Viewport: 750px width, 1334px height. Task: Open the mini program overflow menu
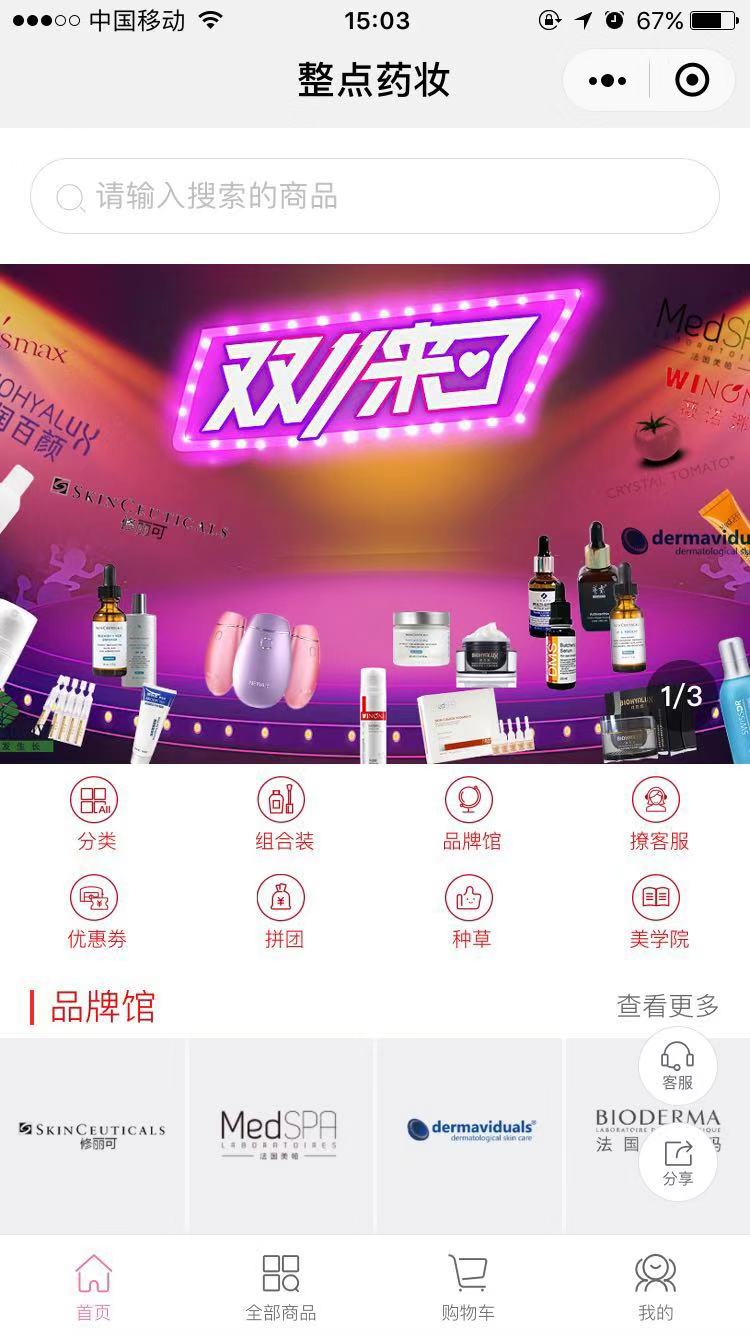[607, 80]
